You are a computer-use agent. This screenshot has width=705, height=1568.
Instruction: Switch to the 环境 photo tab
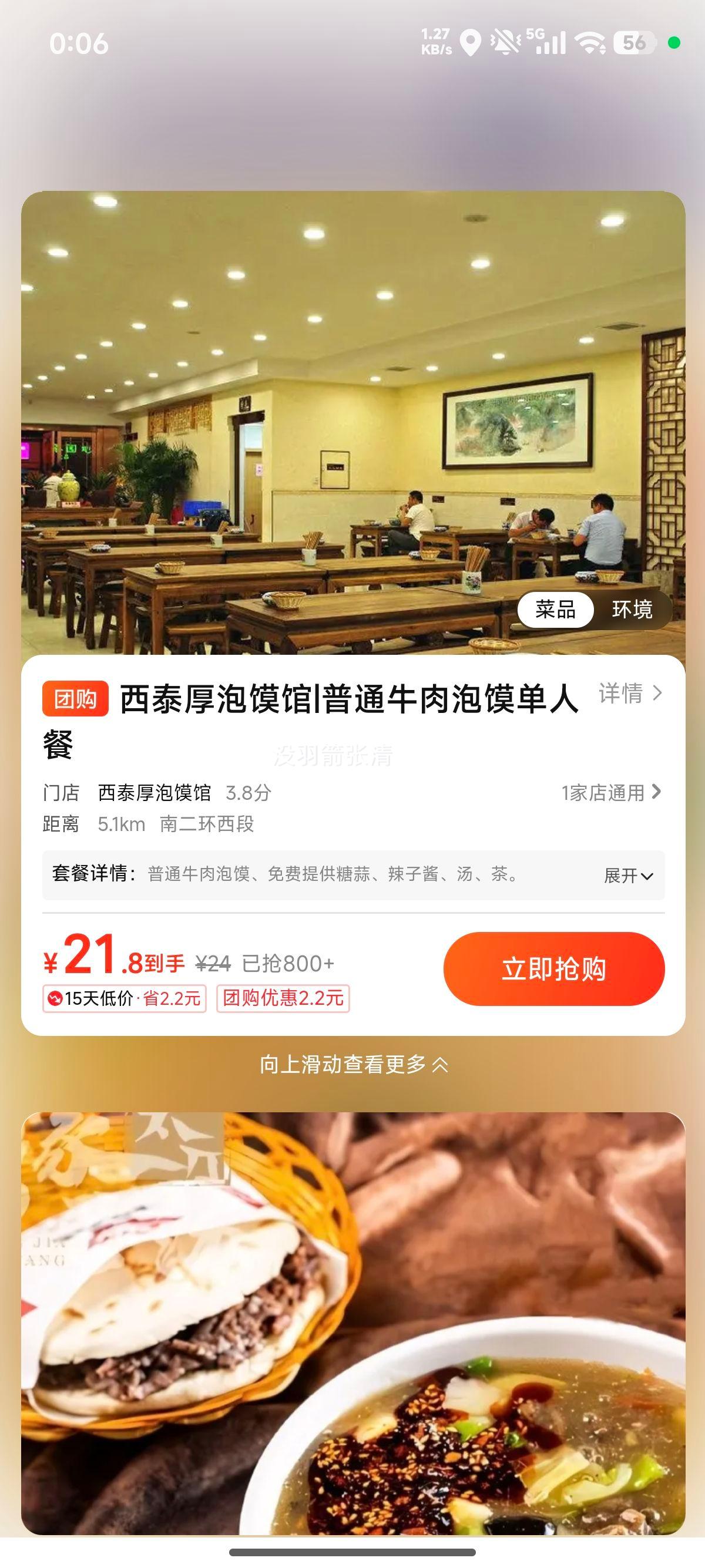click(632, 610)
